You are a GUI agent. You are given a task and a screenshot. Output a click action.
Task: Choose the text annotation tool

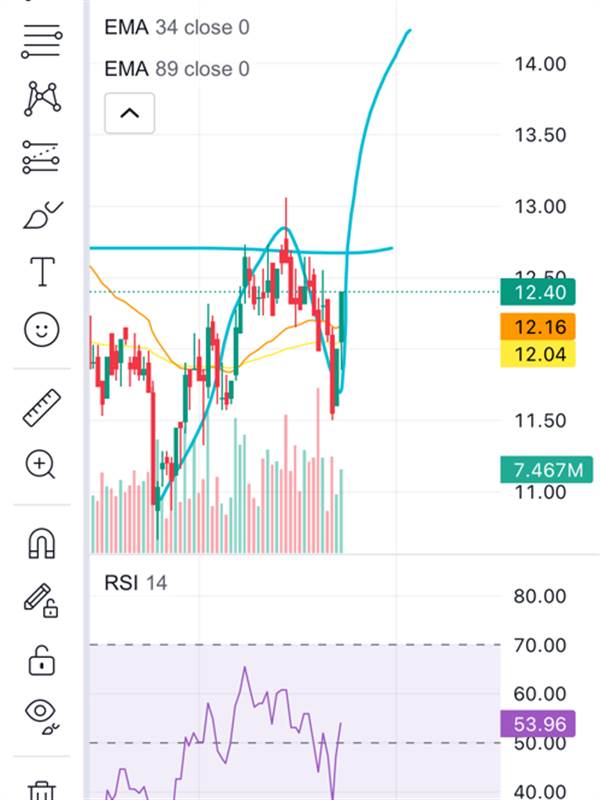[41, 272]
